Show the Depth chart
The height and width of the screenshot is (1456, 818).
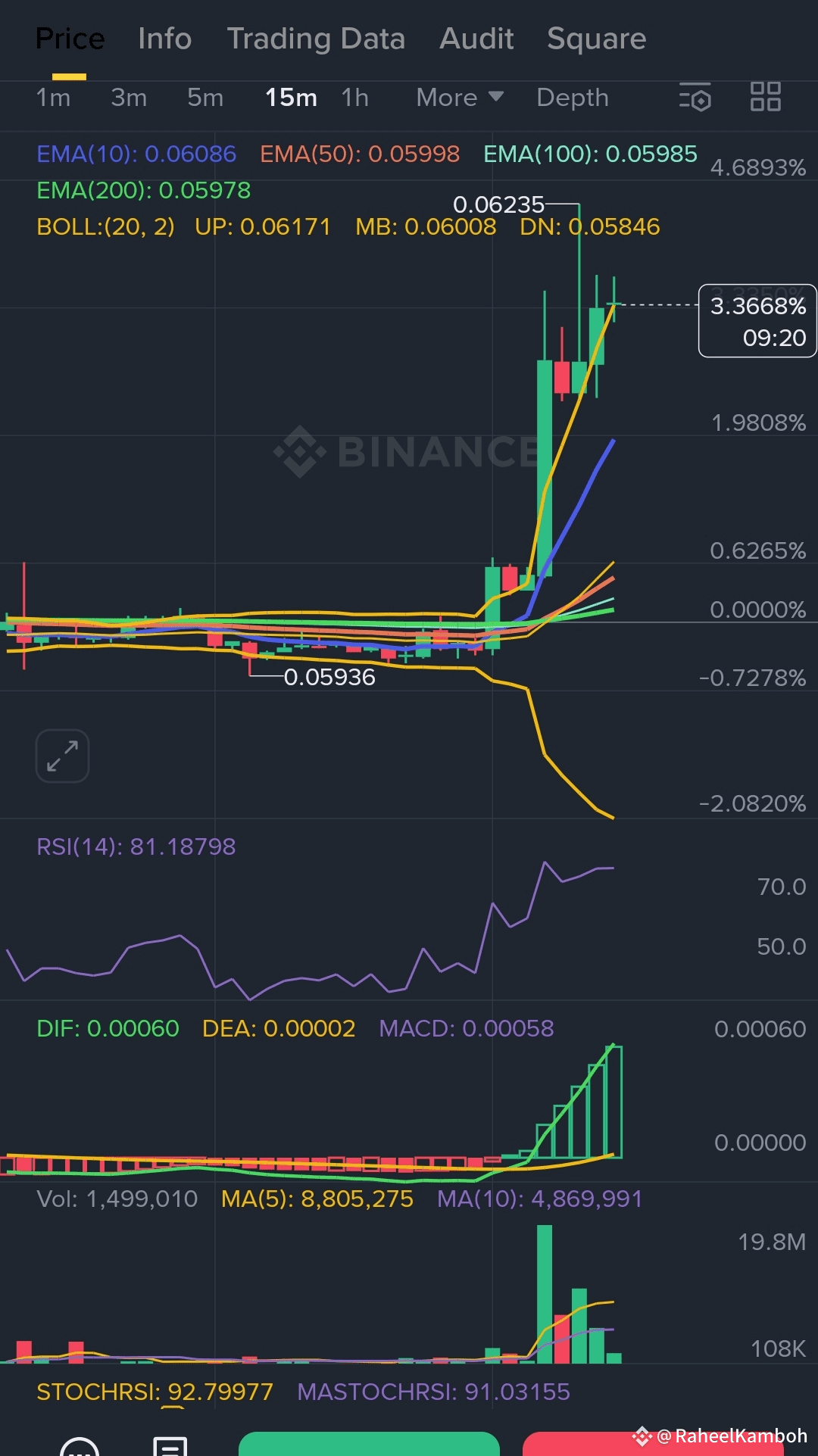(573, 98)
